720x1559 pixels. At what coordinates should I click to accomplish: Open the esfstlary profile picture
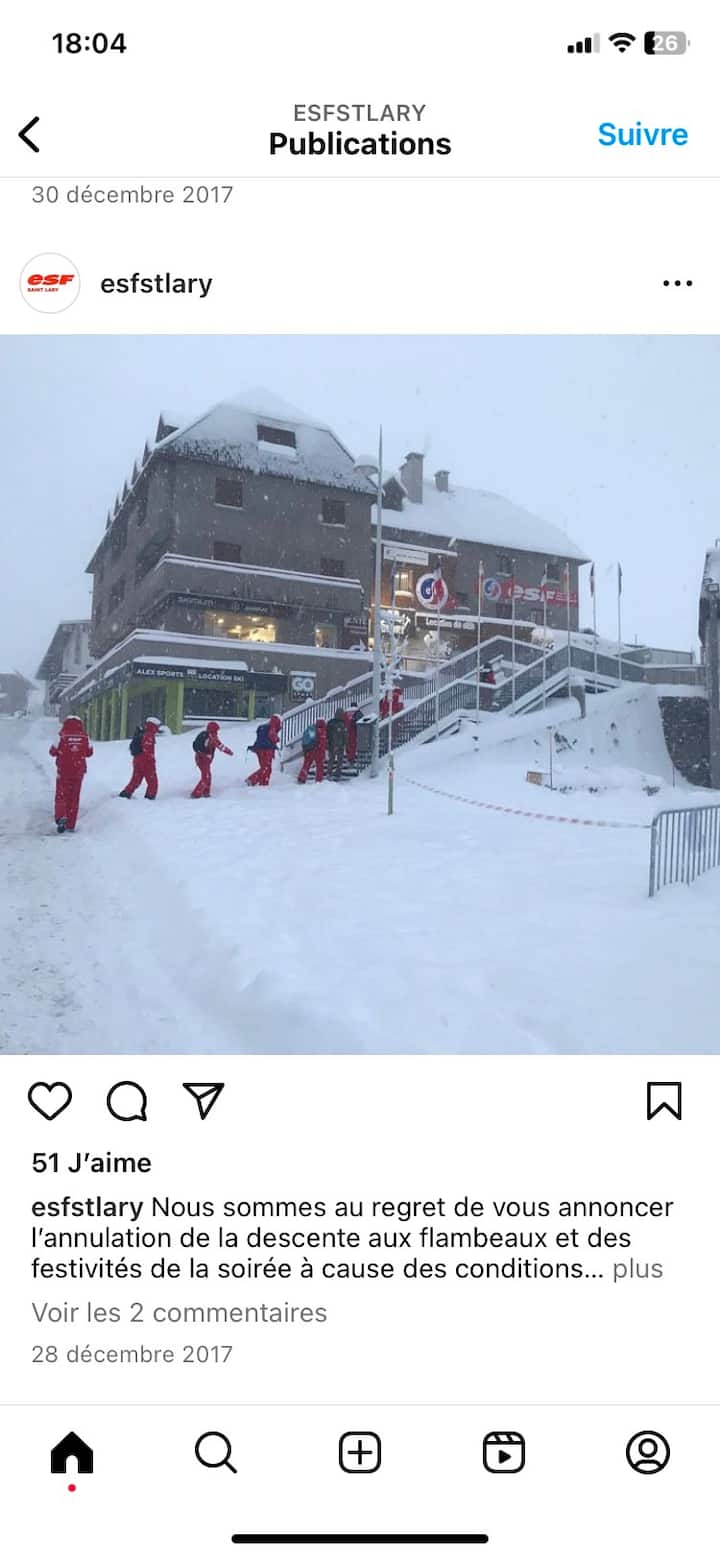(x=50, y=284)
